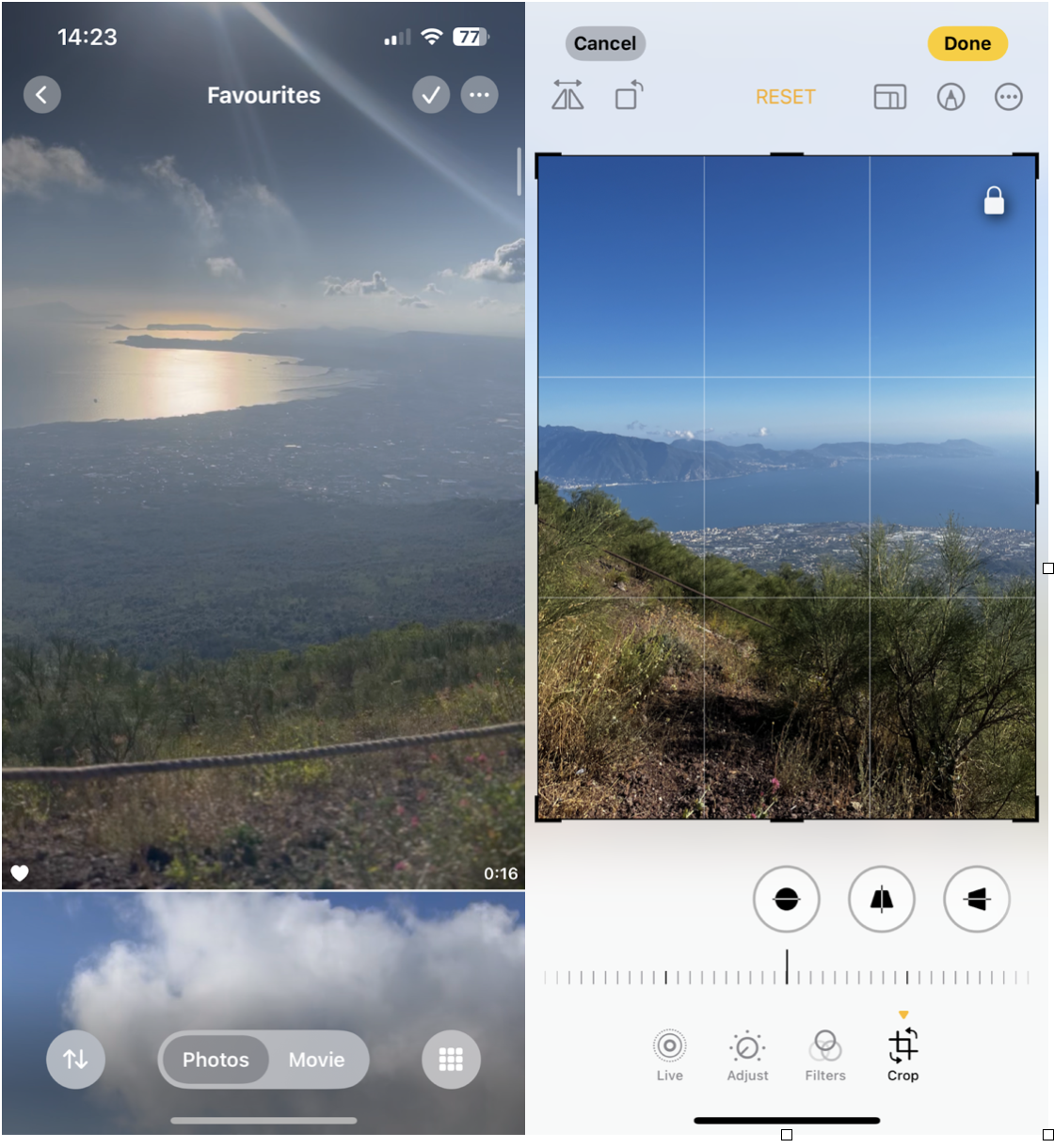The image size is (1054, 1148).
Task: Reset the crop adjustments
Action: 785,97
